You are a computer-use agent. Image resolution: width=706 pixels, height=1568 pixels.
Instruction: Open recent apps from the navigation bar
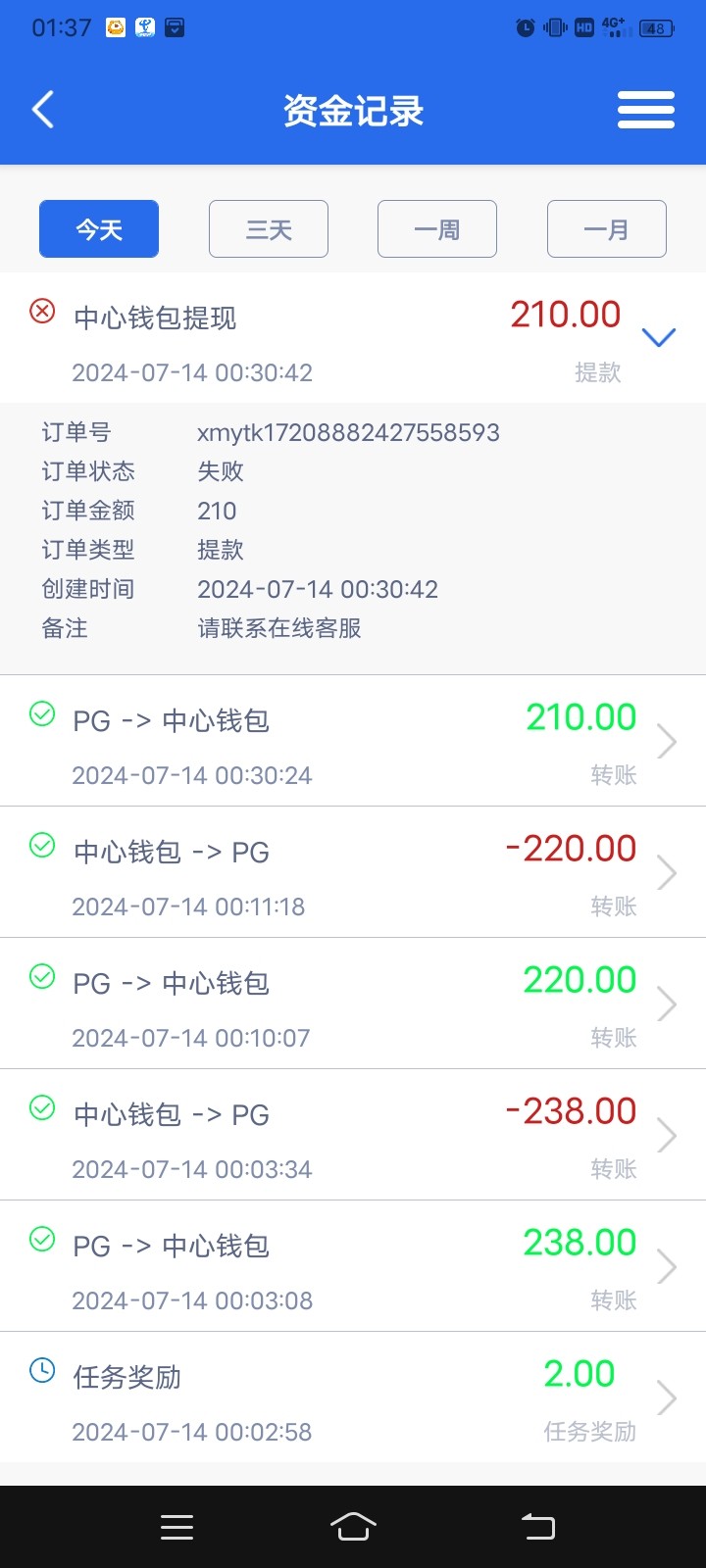point(176,1526)
